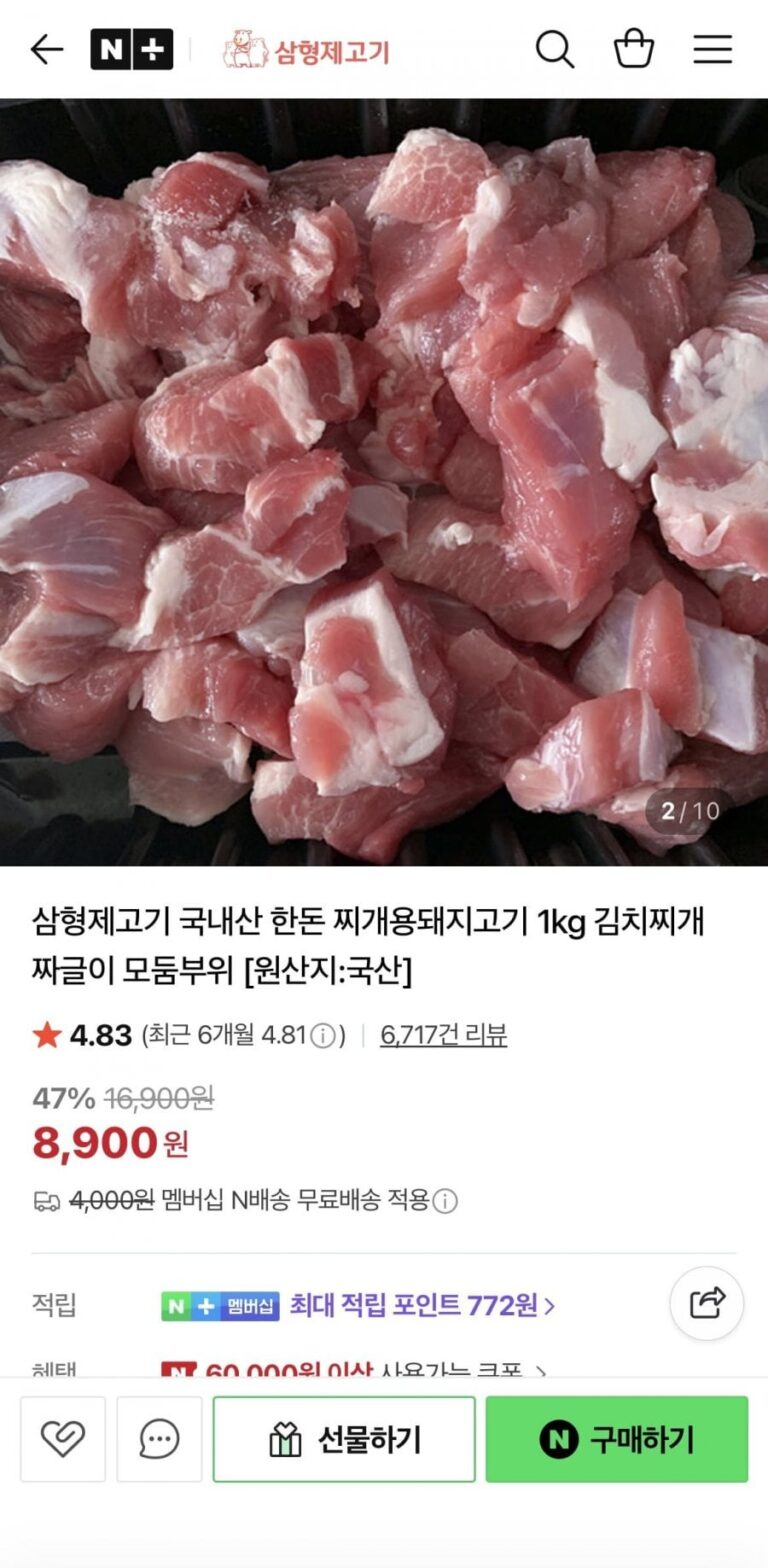Viewport: 768px width, 1568px height.
Task: Go back using the arrow icon
Action: pos(47,49)
